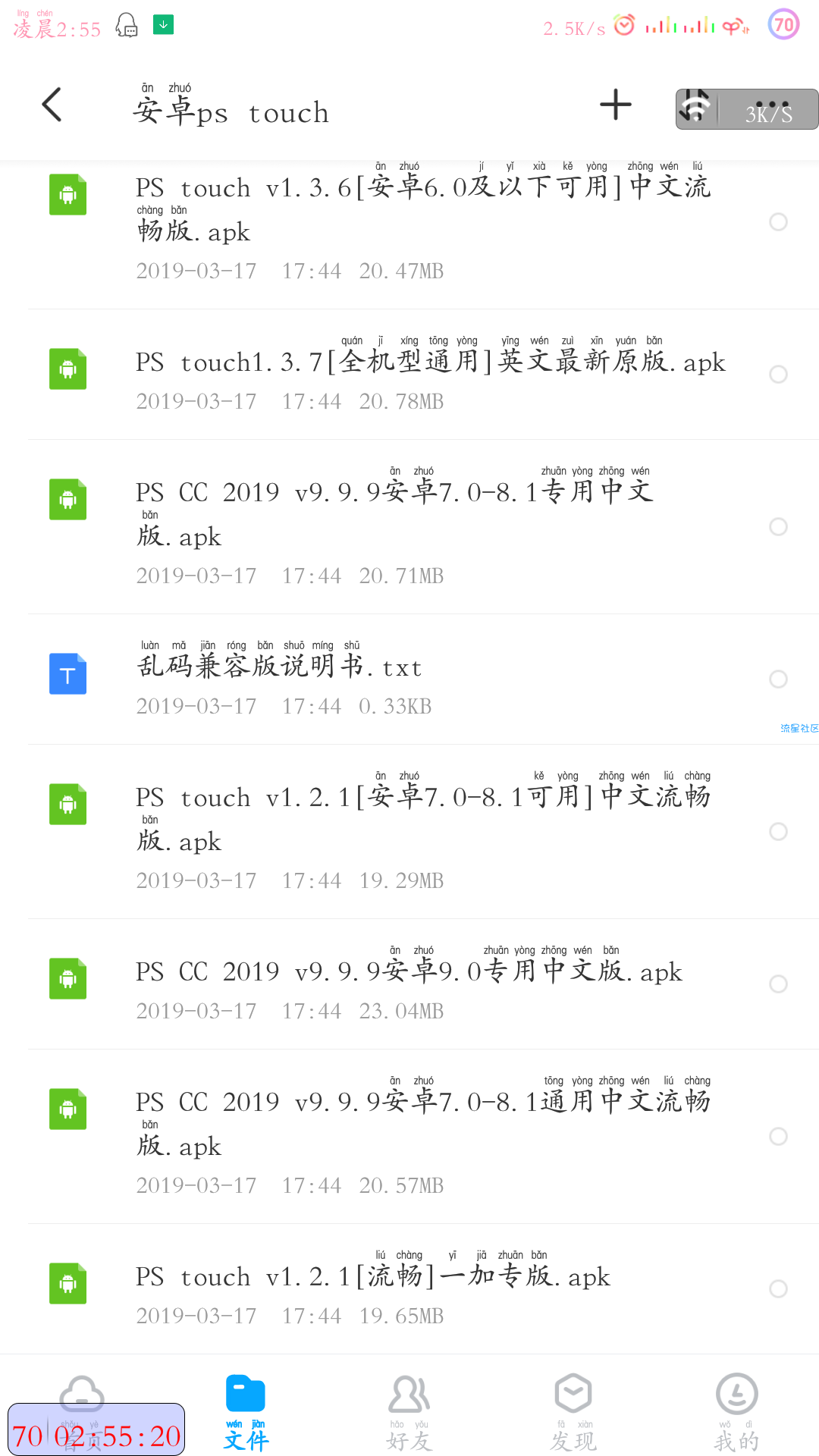Select the 乱码兼容版说明书.txt checkbox
819x1456 pixels.
pos(778,679)
